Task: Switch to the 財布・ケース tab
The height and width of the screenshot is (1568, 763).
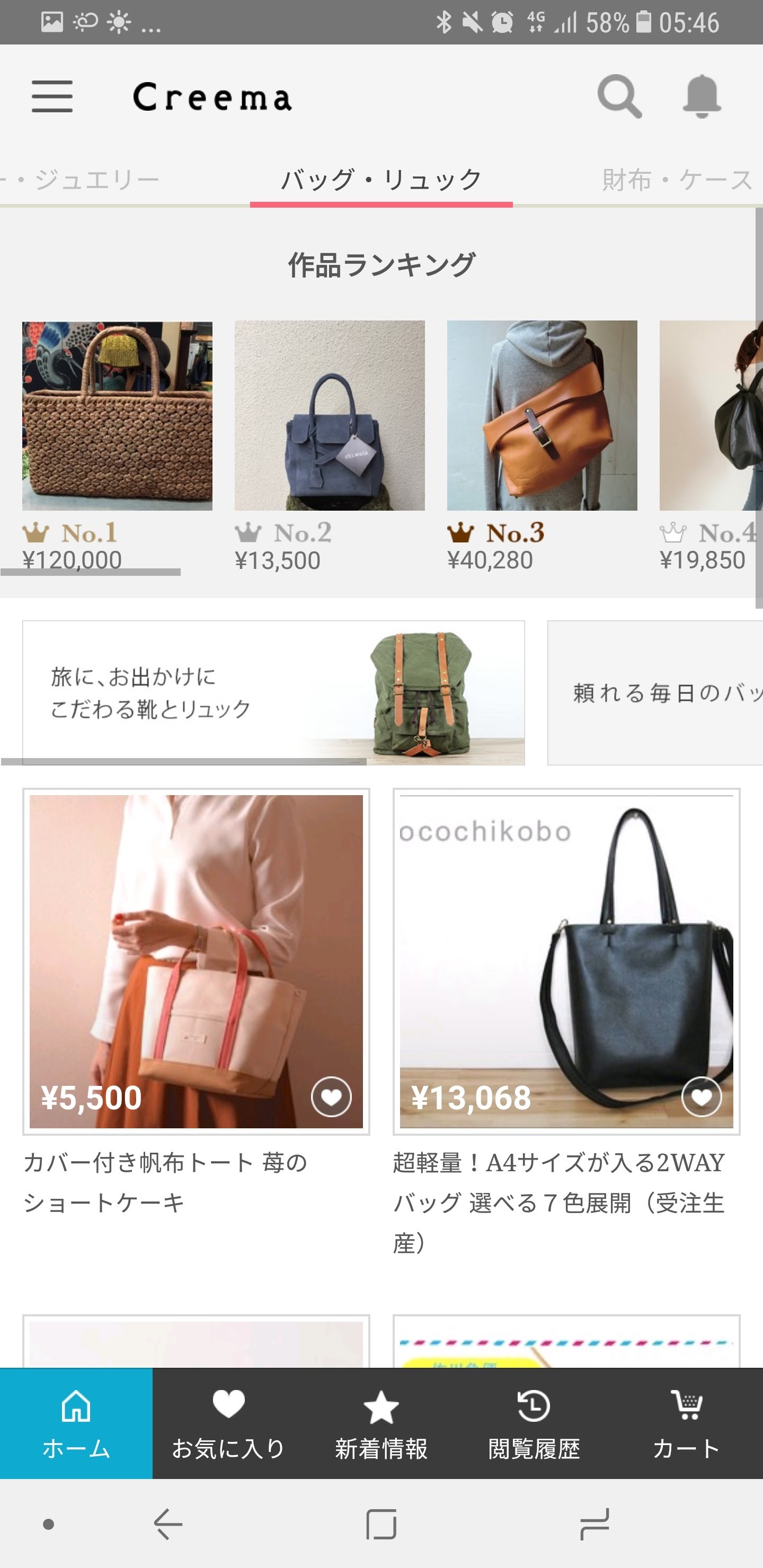Action: point(678,180)
